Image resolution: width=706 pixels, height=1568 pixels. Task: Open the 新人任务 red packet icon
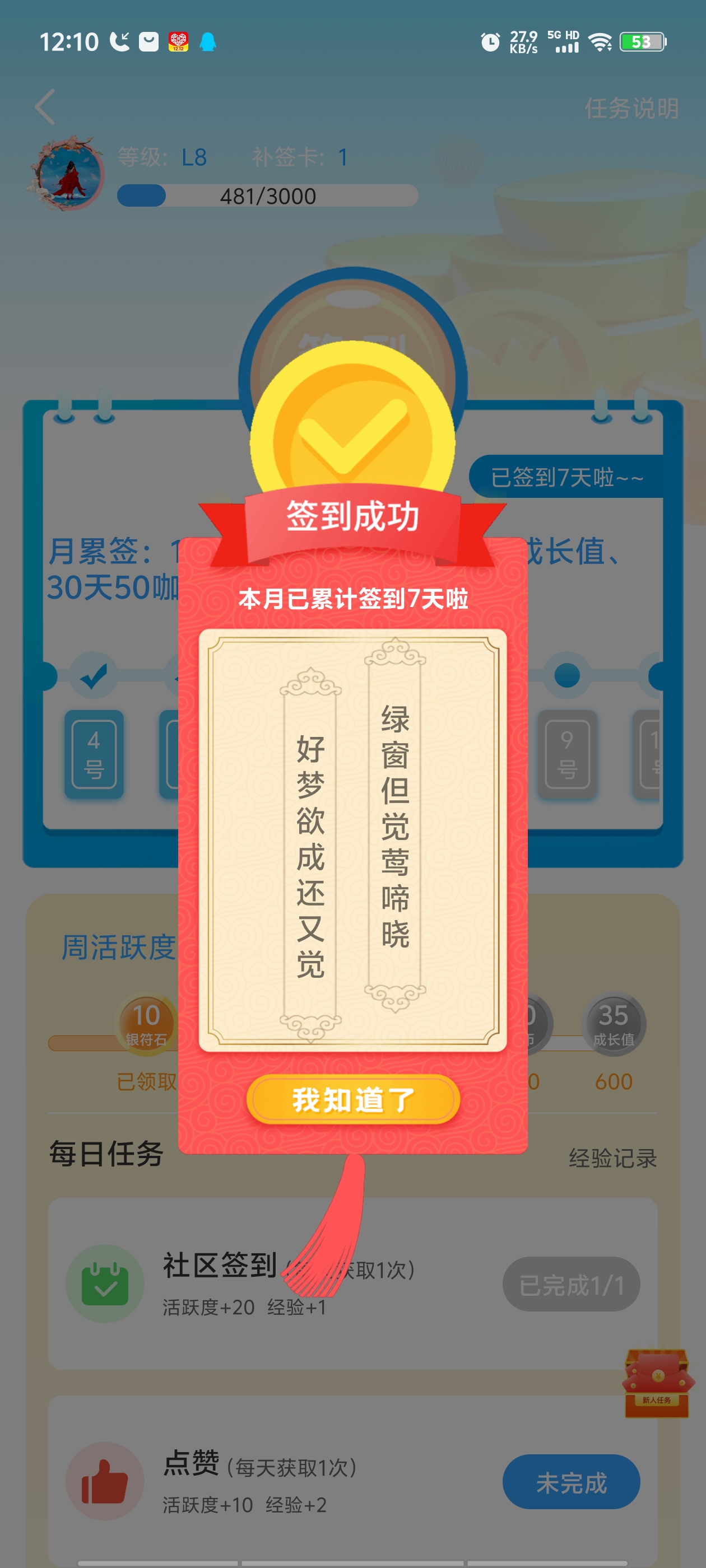pyautogui.click(x=657, y=1384)
